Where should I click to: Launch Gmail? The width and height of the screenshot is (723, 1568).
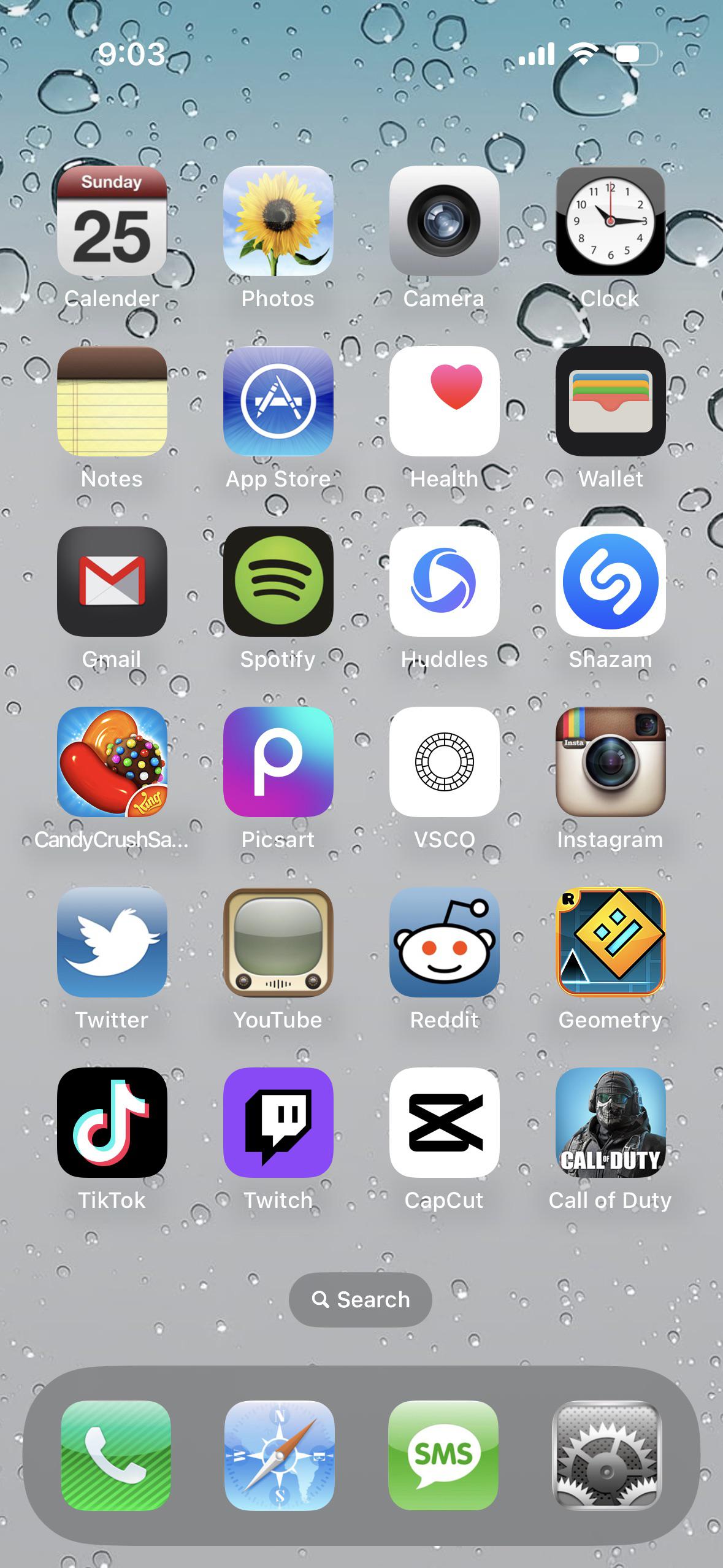click(x=112, y=582)
